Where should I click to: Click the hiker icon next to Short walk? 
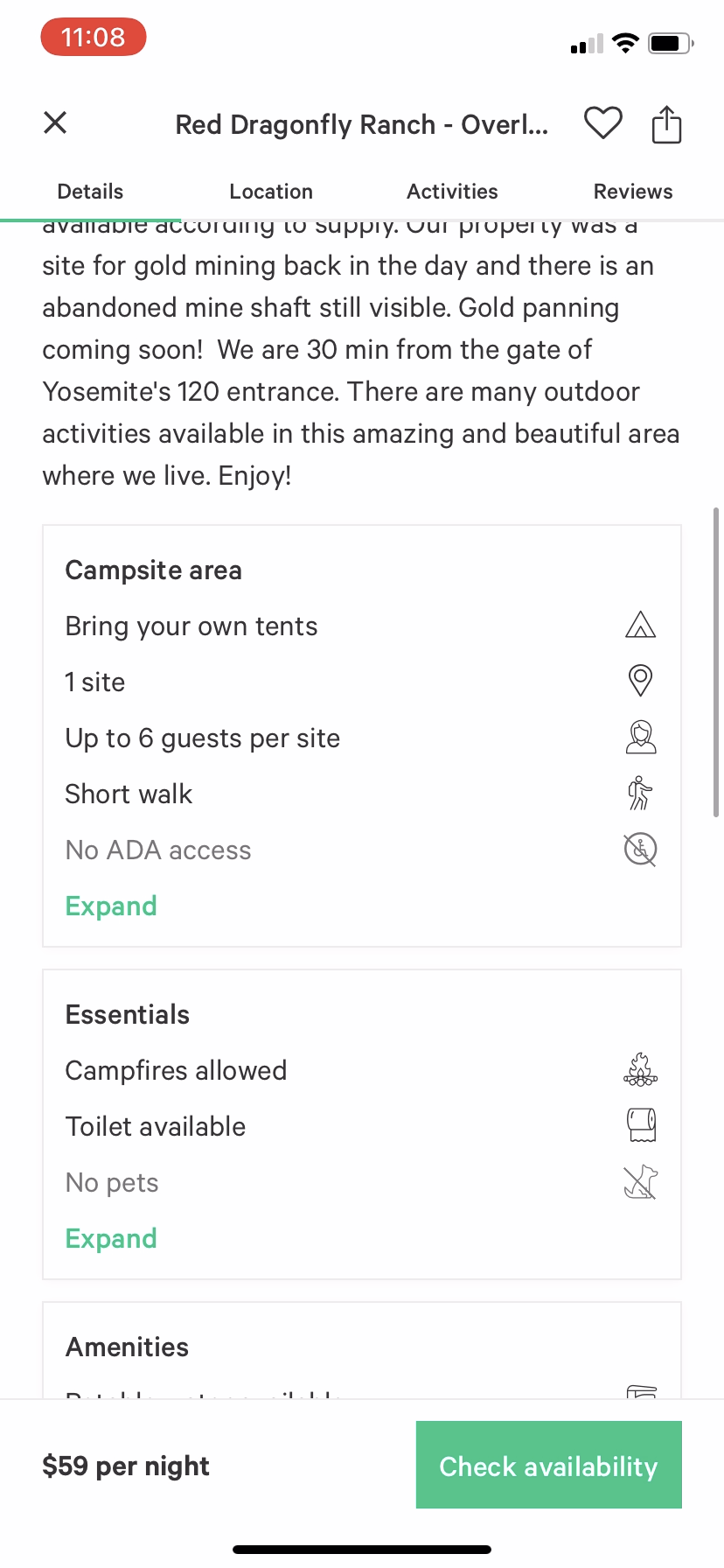coord(640,793)
